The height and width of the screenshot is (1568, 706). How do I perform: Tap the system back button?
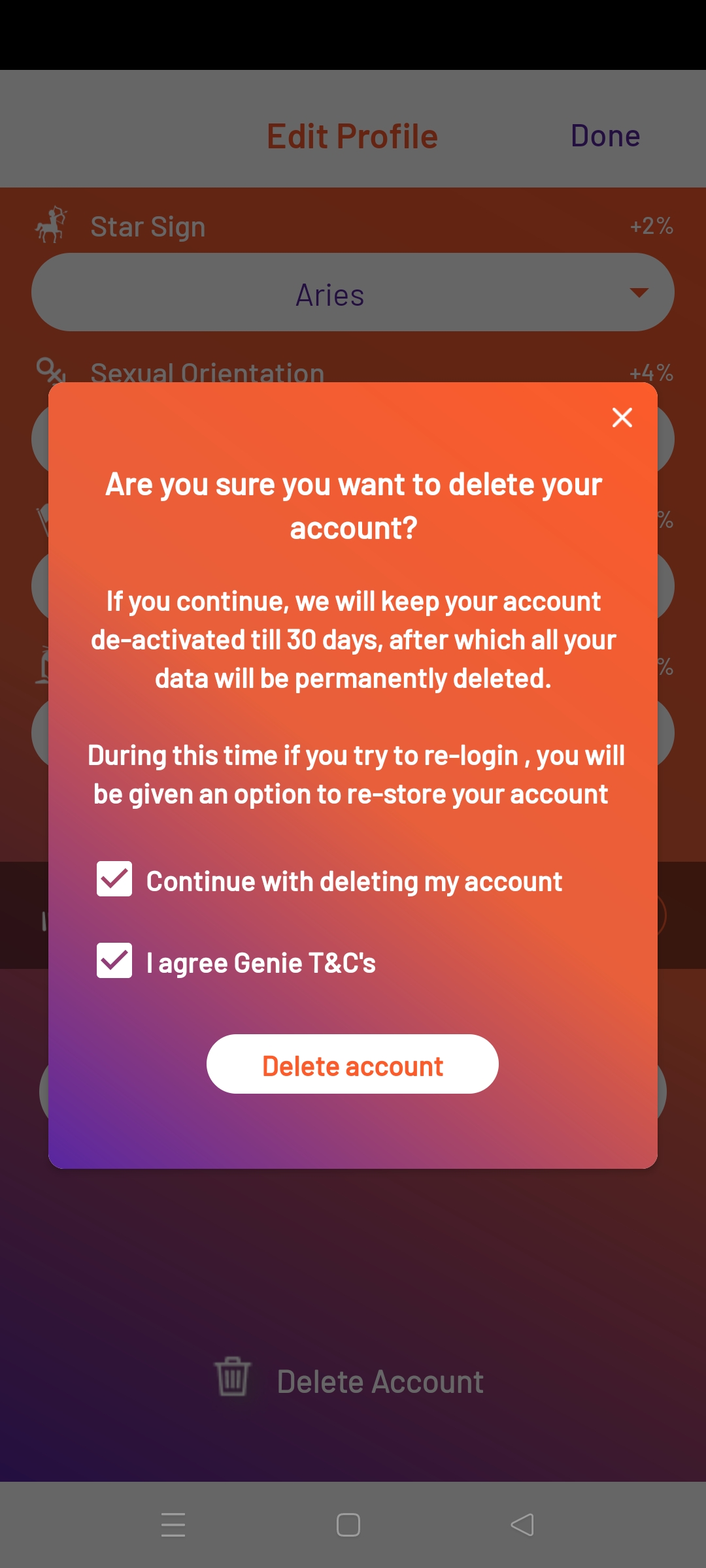click(x=522, y=1525)
